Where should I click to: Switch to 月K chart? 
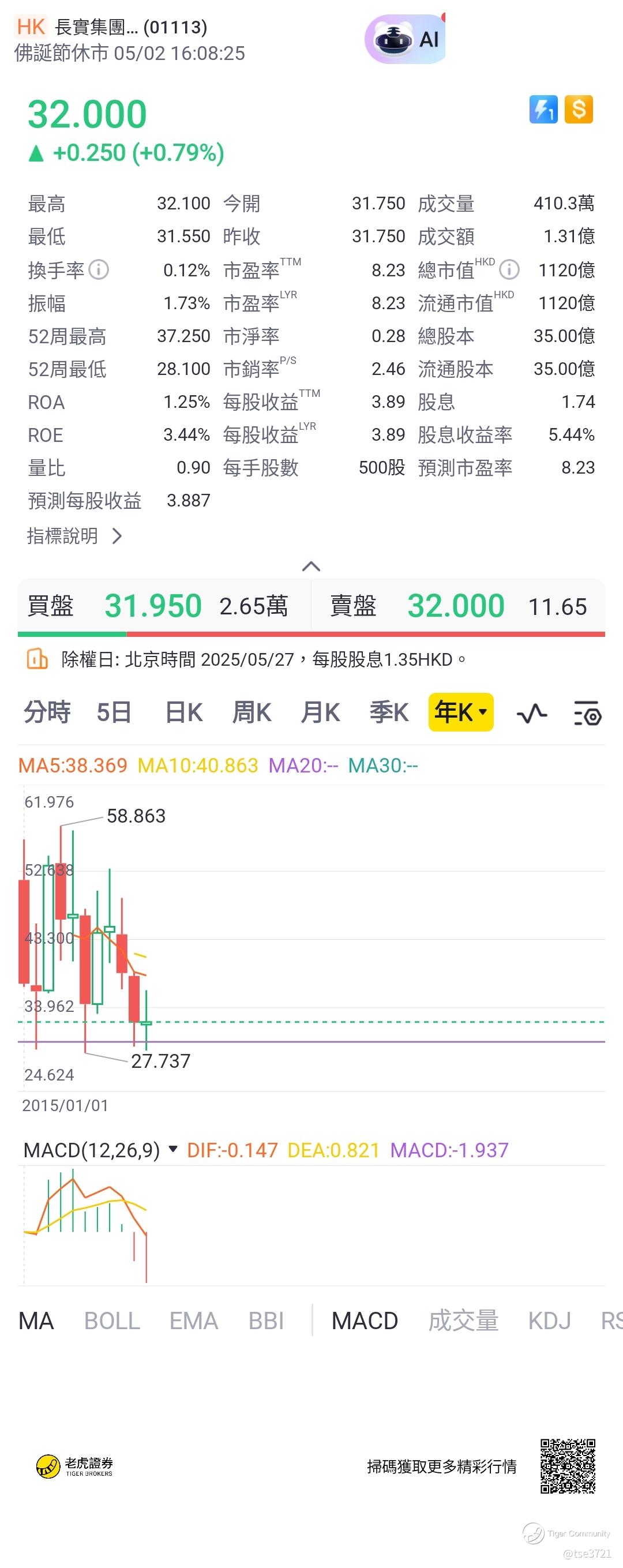[320, 712]
